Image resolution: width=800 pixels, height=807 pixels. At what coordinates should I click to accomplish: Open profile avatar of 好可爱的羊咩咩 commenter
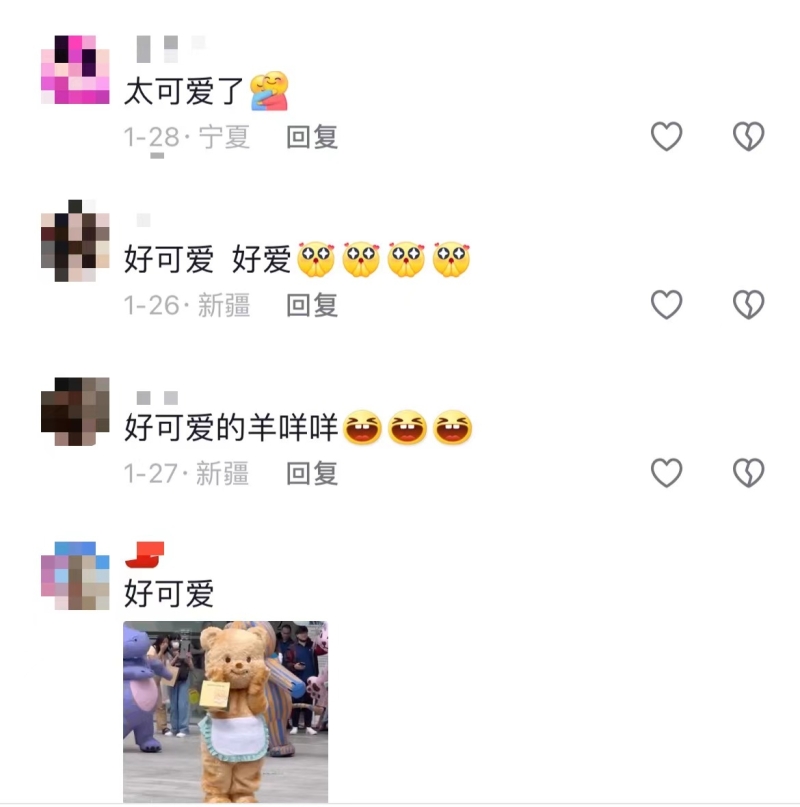coord(75,410)
